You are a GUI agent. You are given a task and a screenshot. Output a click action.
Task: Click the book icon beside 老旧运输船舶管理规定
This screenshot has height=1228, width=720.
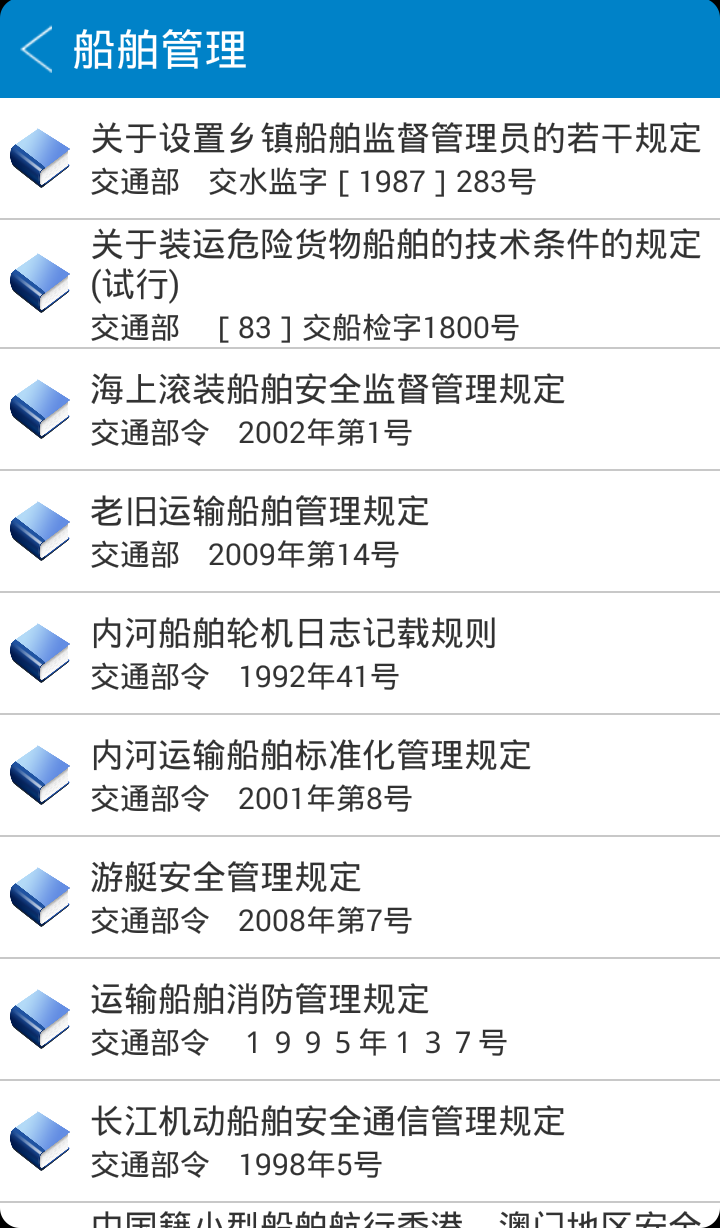38,528
